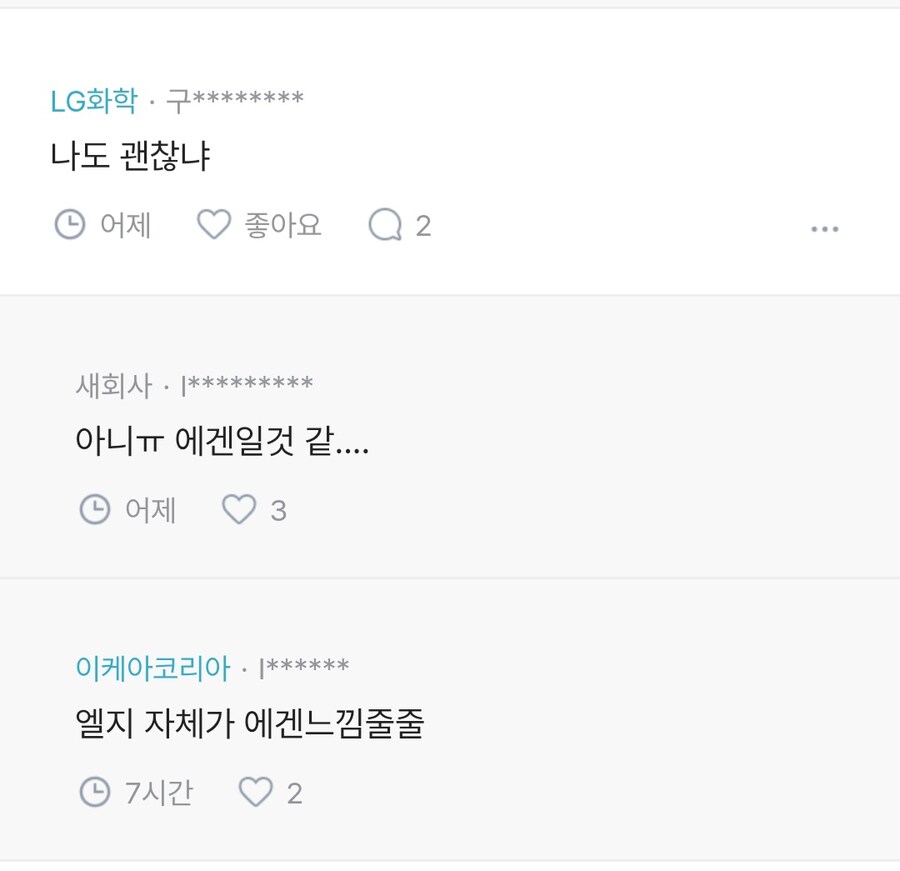Open replies on the LG화학 comment
Viewport: 900px width, 871px height.
(386, 225)
